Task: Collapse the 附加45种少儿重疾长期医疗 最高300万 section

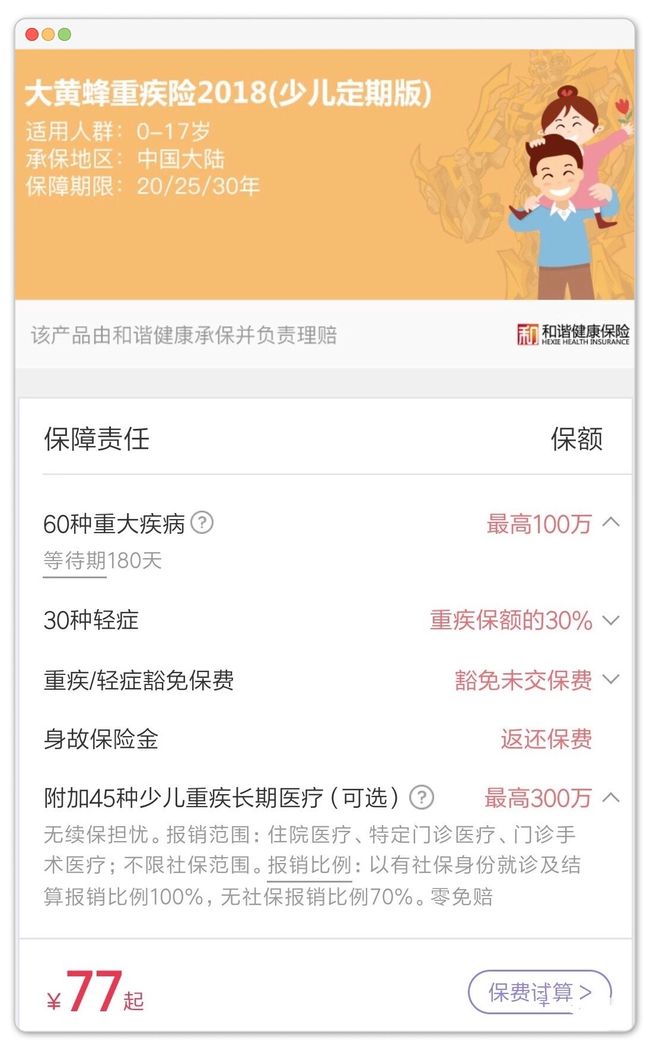Action: pos(610,797)
